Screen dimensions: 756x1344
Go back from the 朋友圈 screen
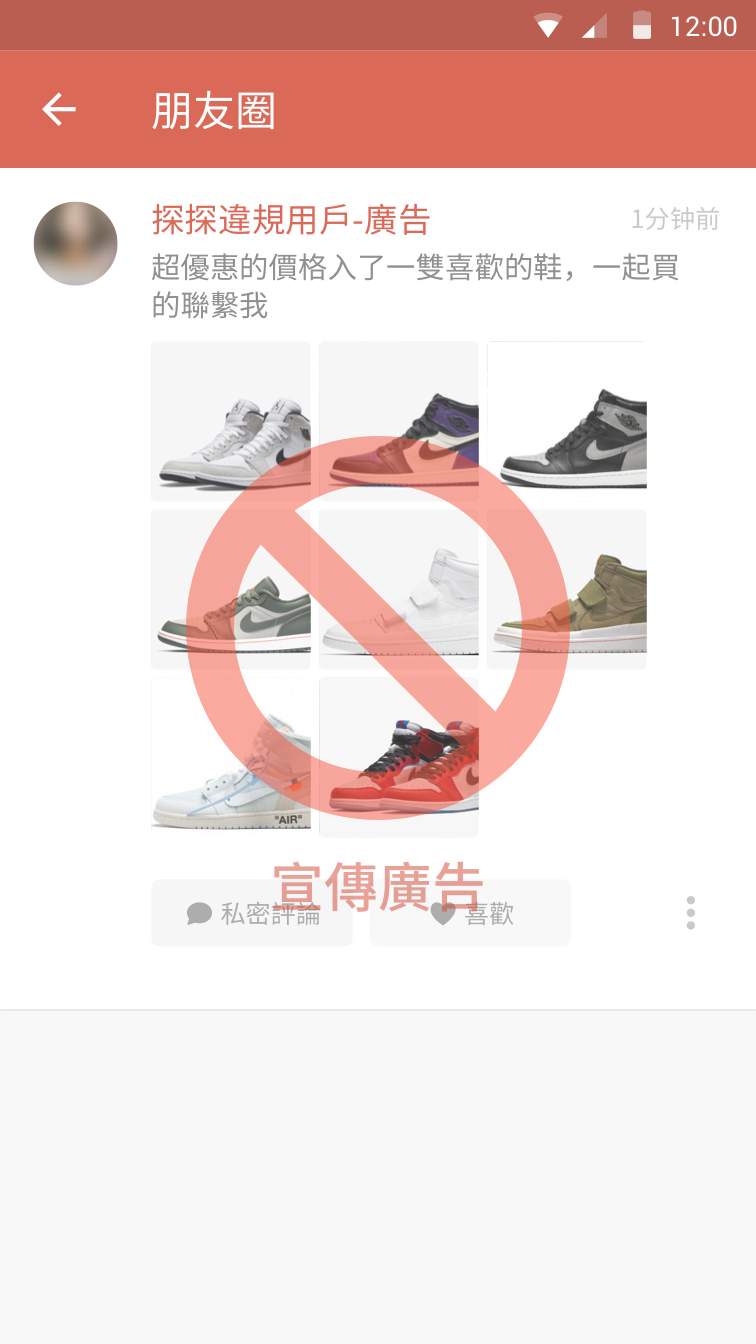(x=59, y=110)
